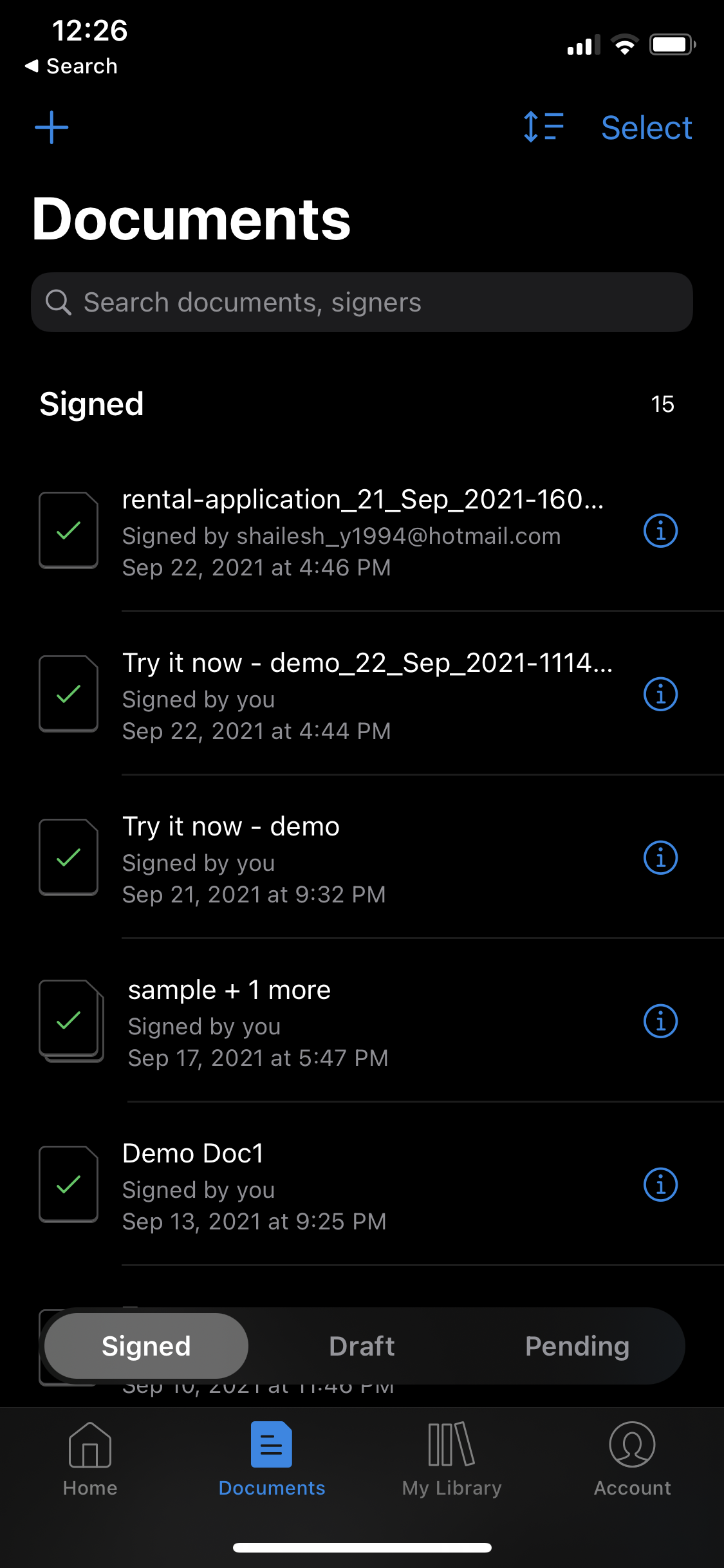This screenshot has height=1568, width=724.
Task: Open the sort options icon
Action: click(x=543, y=127)
